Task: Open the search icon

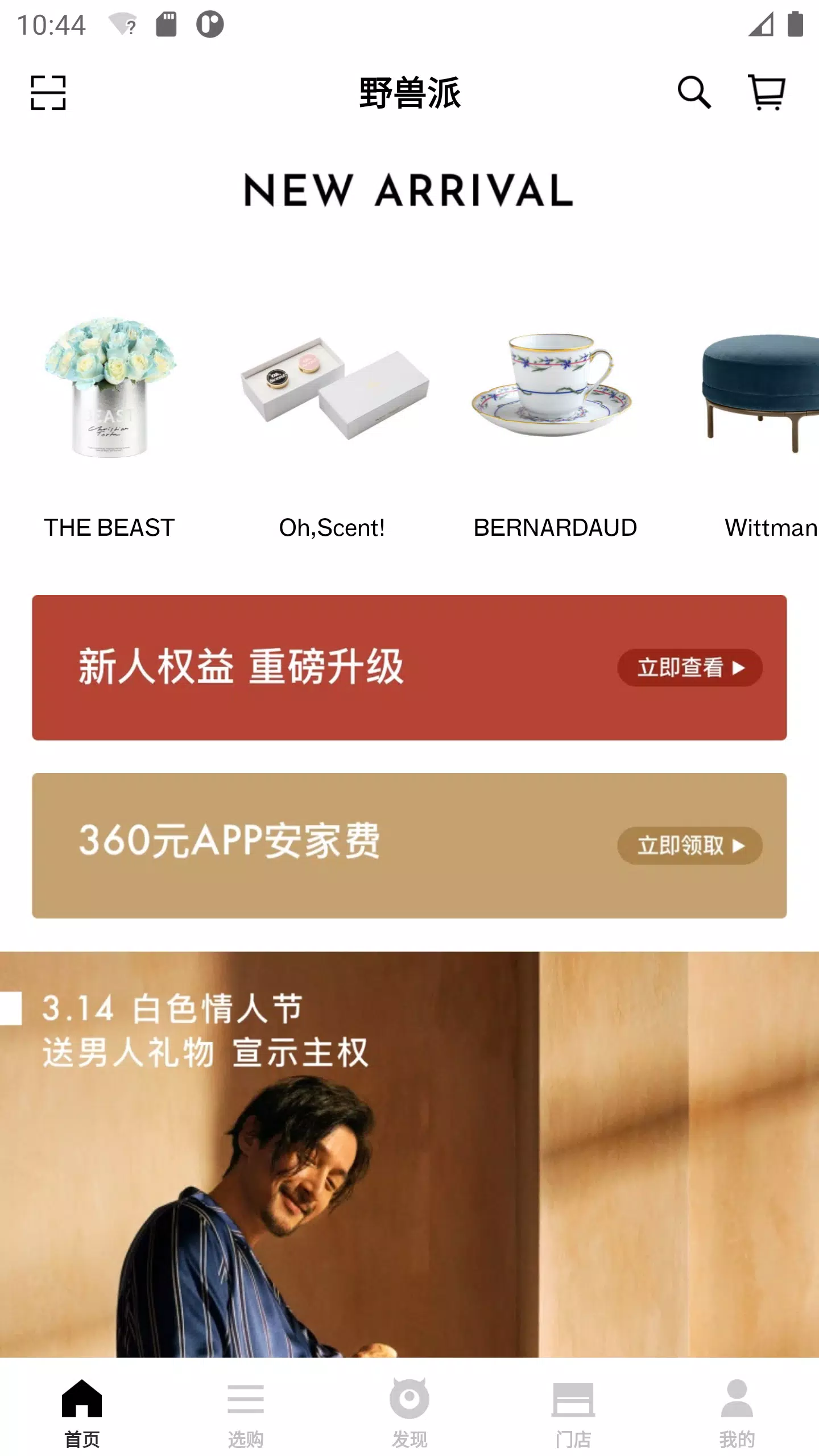Action: click(x=694, y=92)
